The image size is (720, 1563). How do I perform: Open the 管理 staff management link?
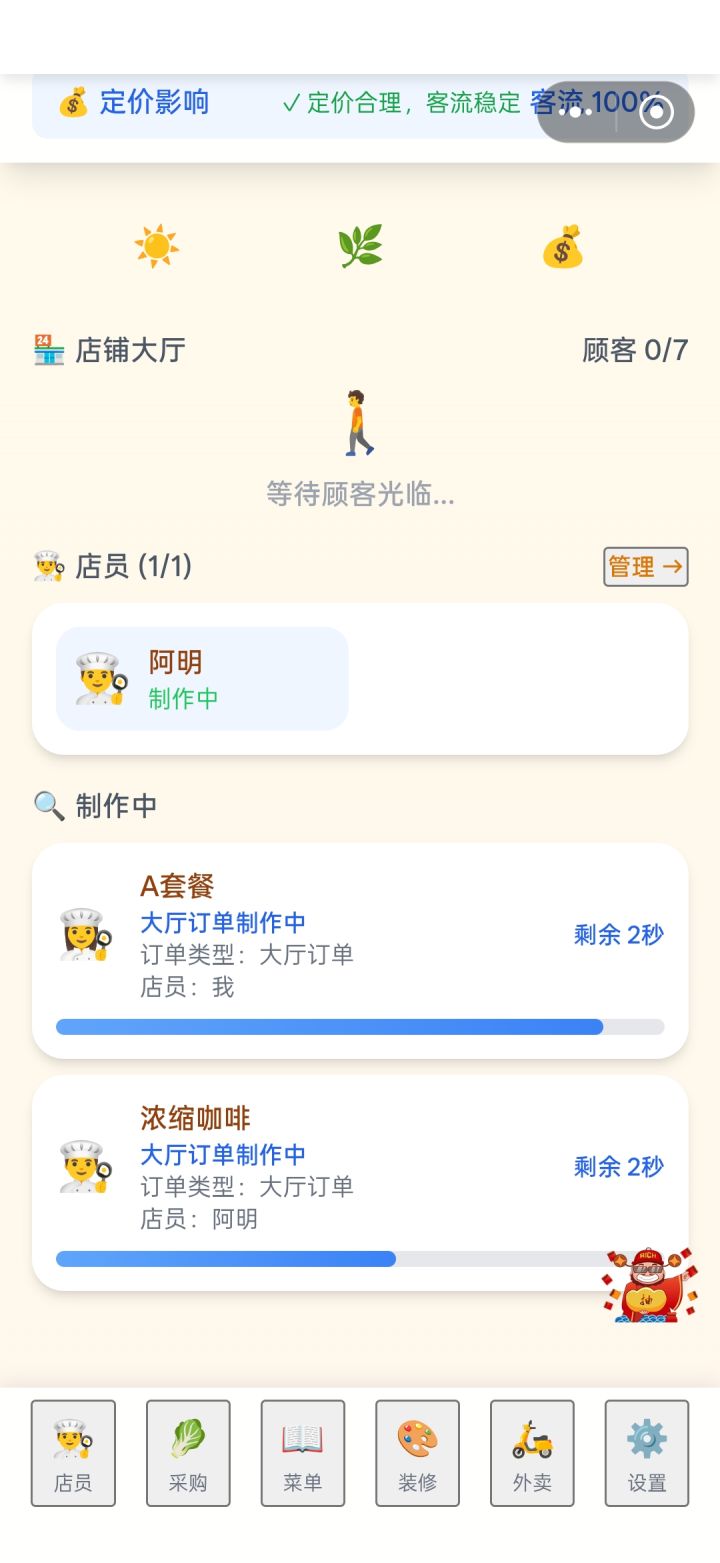645,566
